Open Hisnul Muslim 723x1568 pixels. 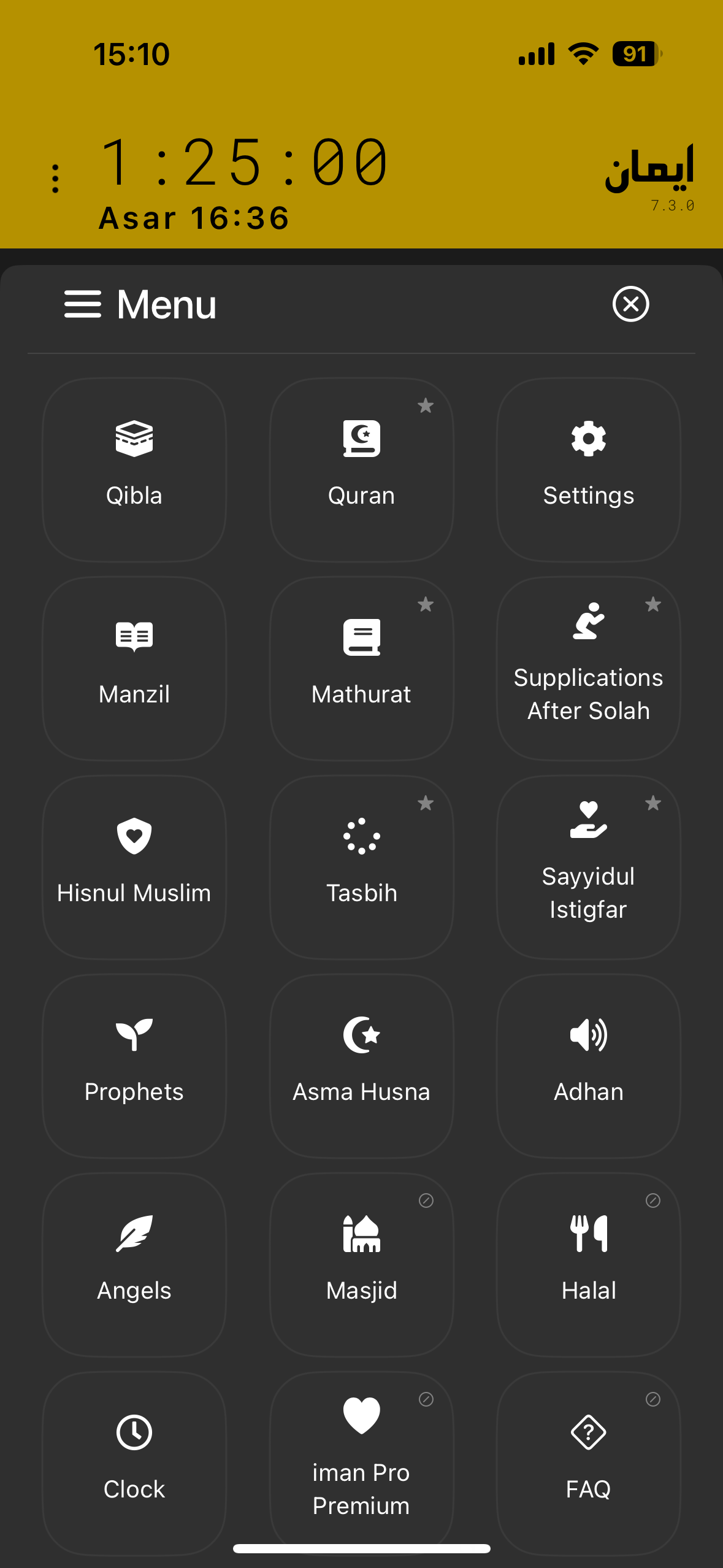(134, 867)
